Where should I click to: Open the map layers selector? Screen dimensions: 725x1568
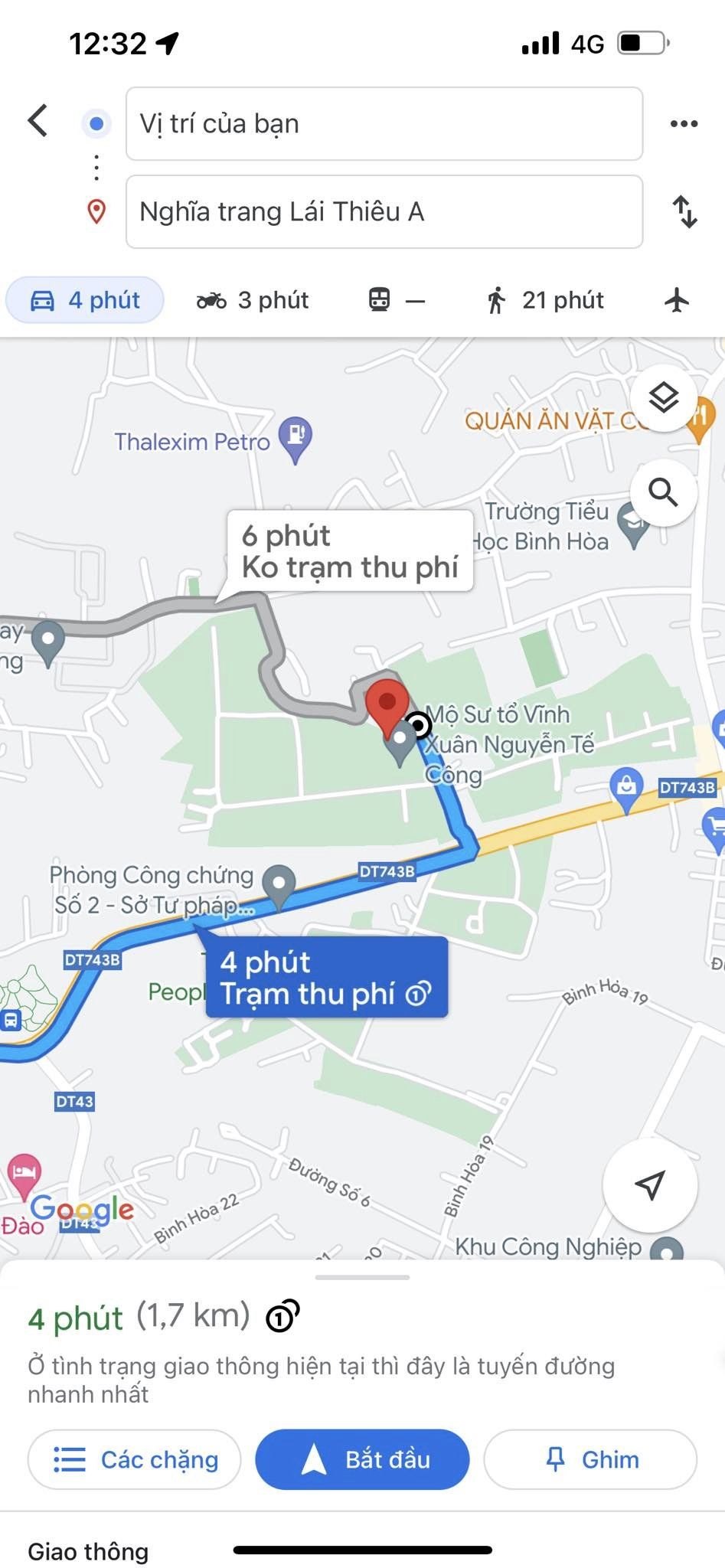[x=663, y=397]
